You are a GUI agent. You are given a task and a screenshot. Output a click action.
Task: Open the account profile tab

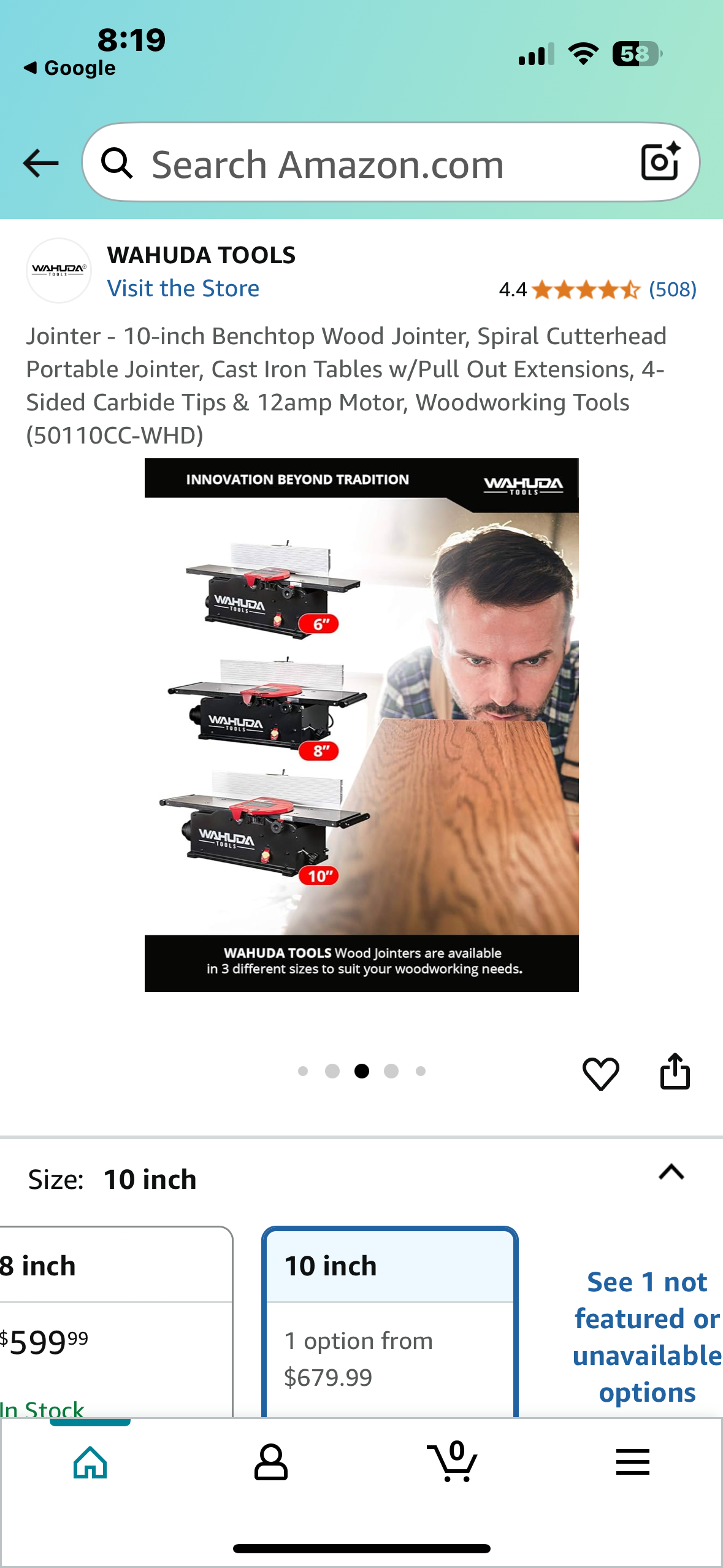(x=270, y=1462)
